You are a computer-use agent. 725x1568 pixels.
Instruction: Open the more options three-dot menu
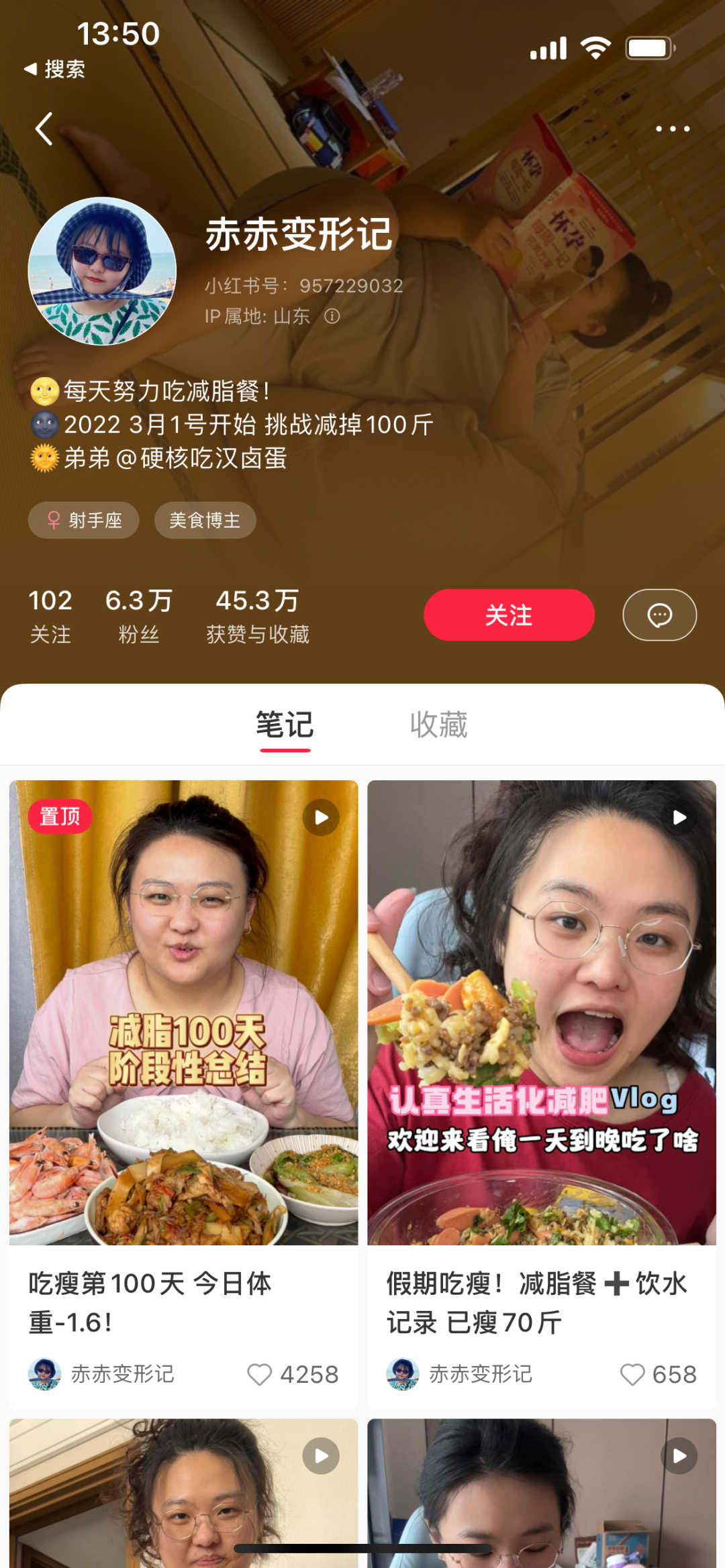coord(673,128)
